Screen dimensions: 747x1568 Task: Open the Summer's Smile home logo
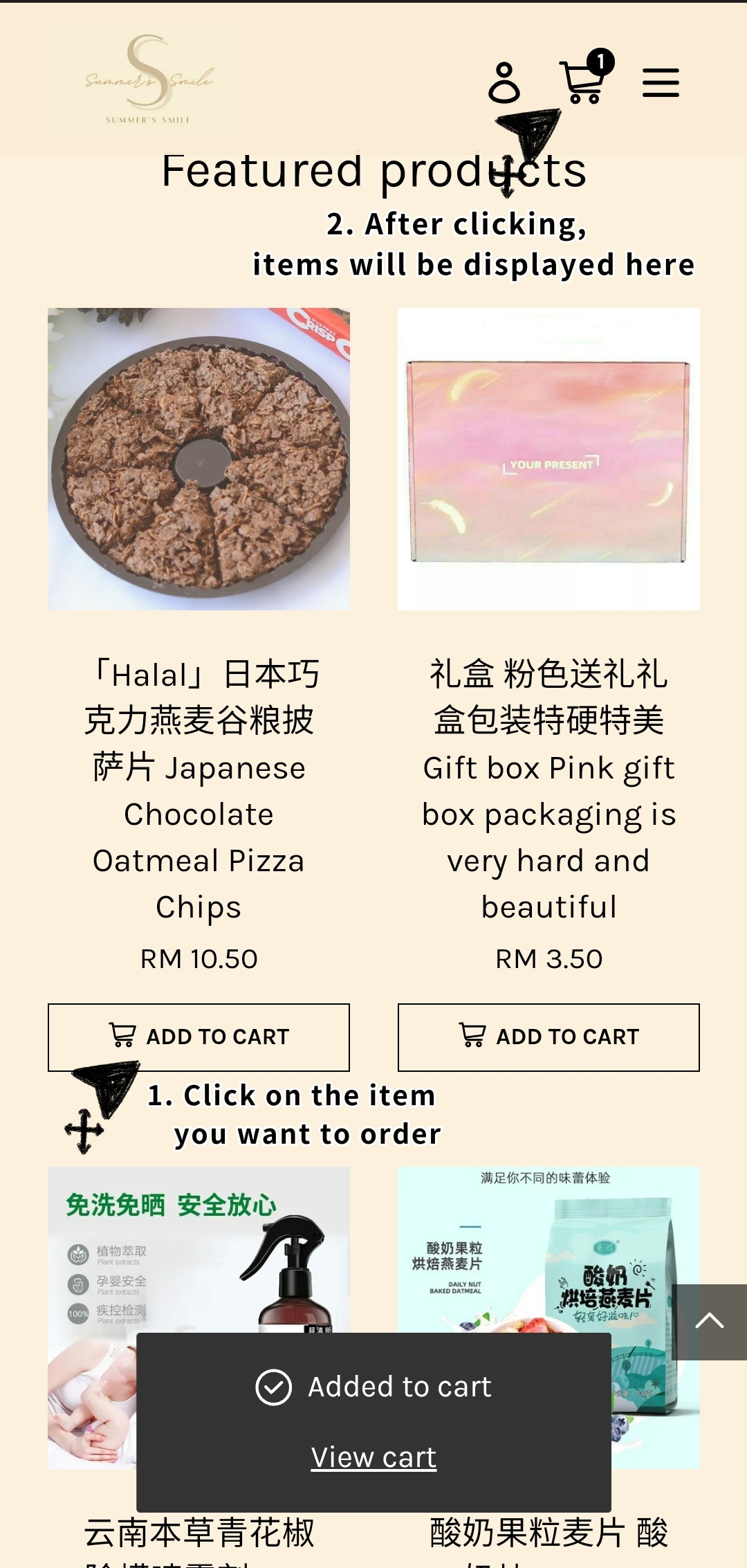[x=146, y=78]
